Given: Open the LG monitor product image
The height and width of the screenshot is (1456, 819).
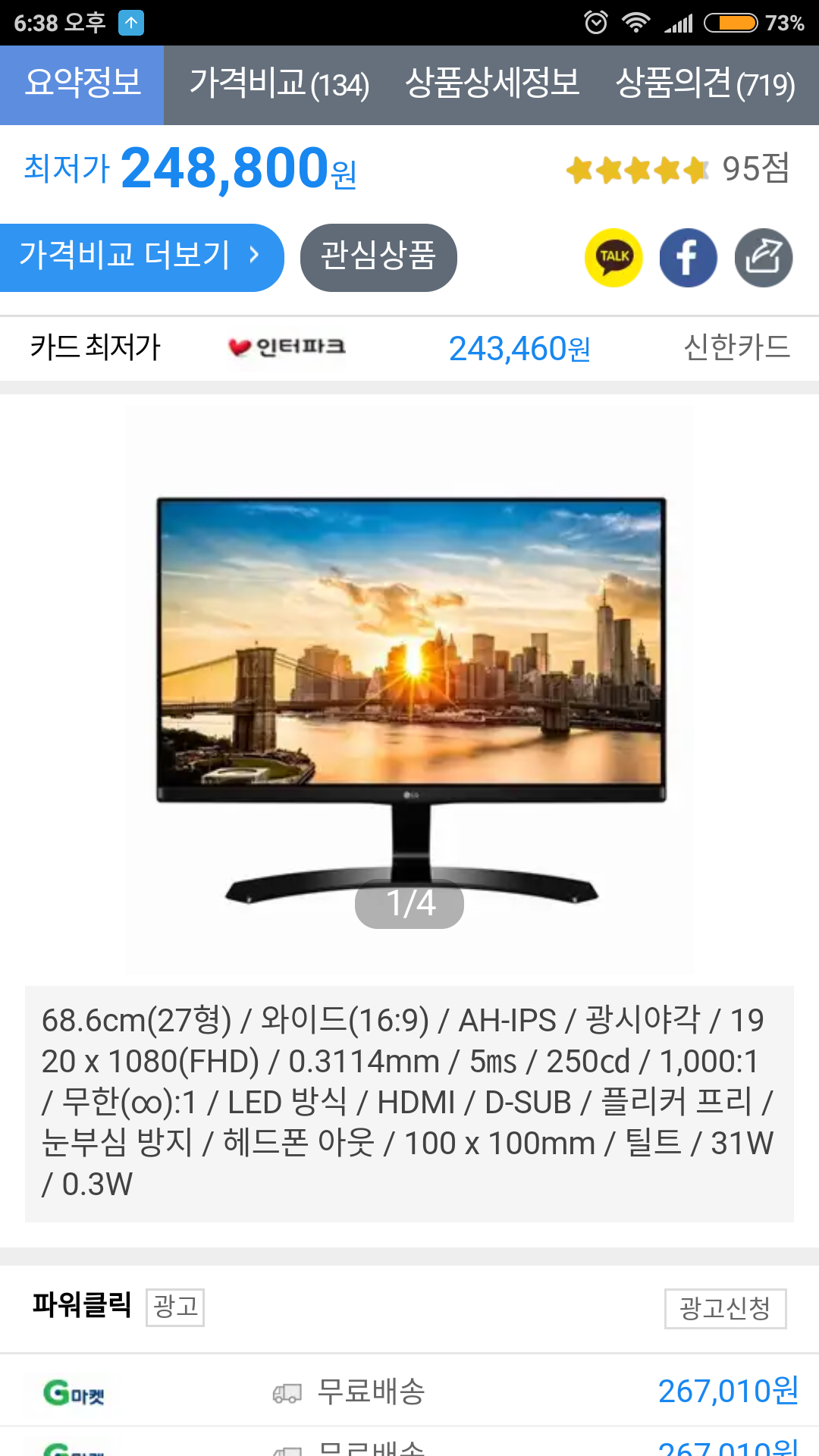Looking at the screenshot, I should pos(409,690).
